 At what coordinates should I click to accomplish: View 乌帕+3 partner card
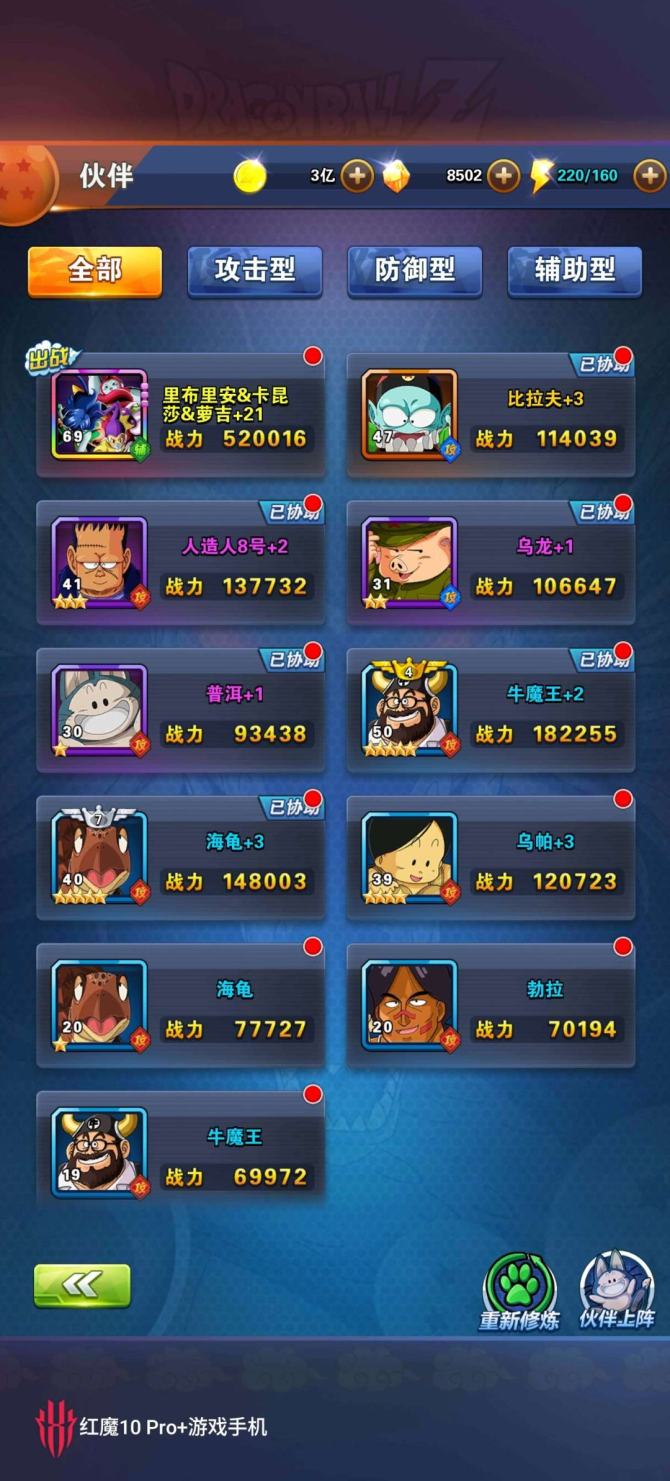tap(491, 860)
